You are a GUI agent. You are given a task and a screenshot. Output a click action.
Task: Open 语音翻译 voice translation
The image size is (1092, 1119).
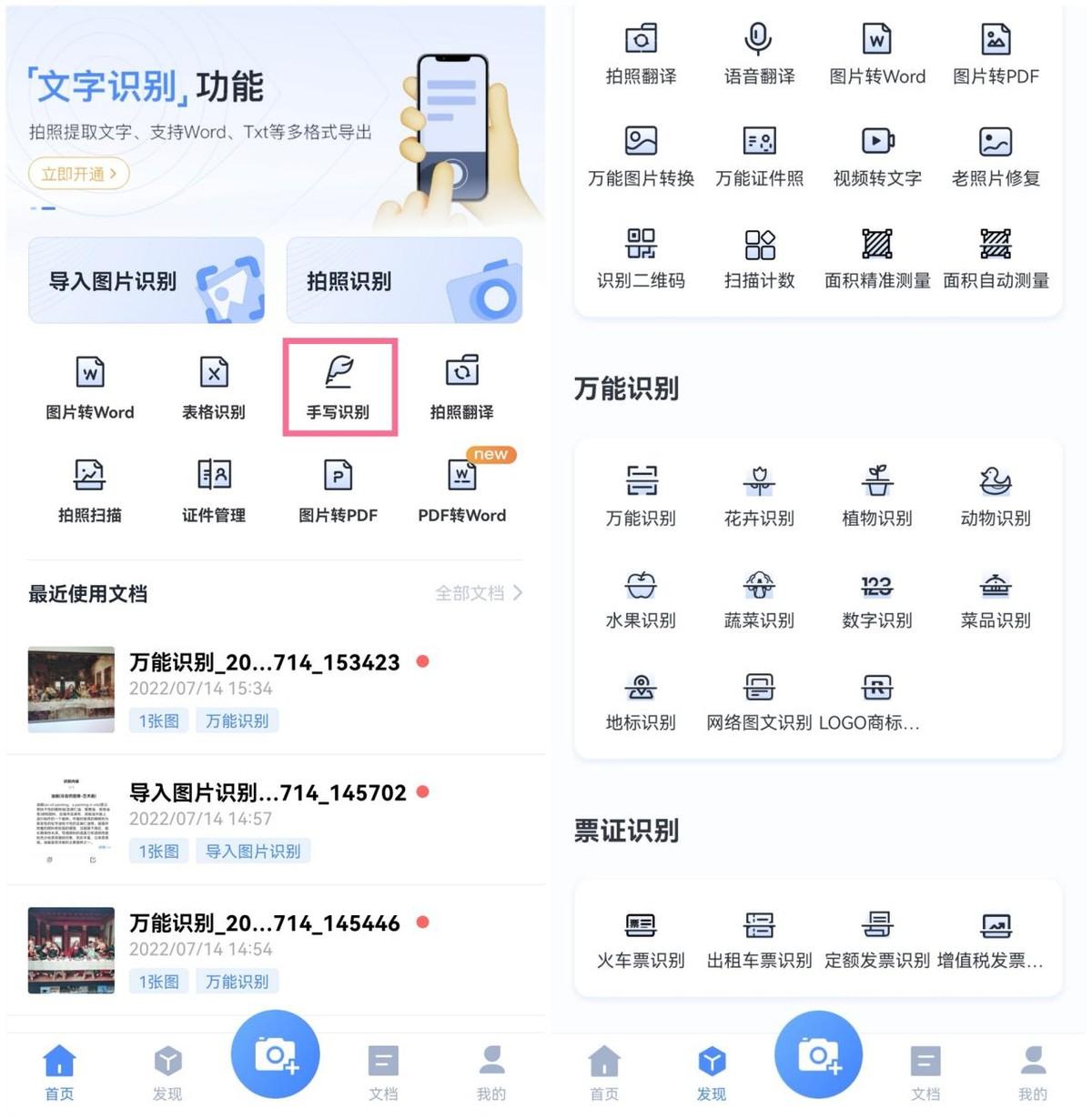click(759, 55)
